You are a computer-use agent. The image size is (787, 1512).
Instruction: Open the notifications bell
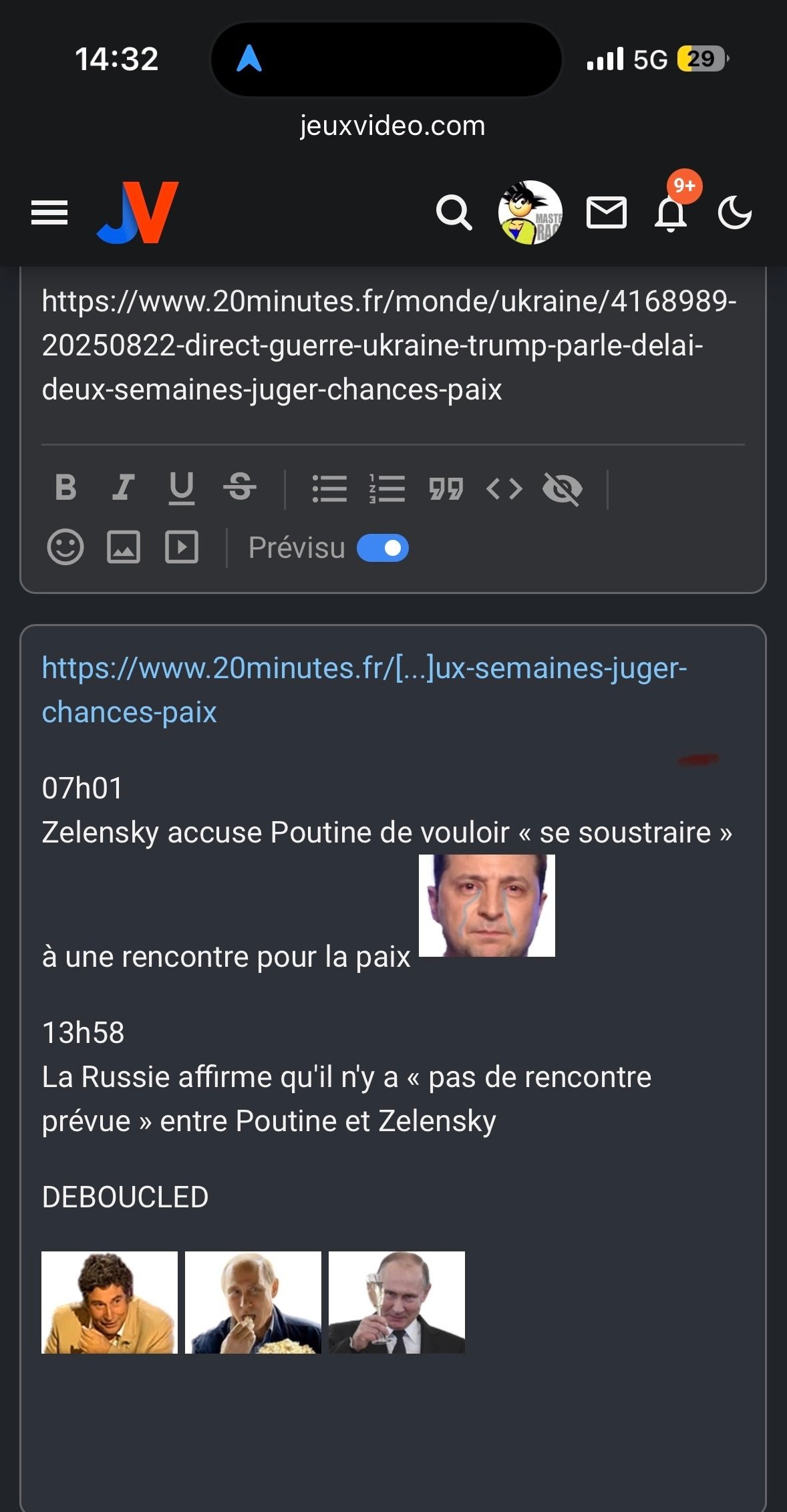(671, 214)
